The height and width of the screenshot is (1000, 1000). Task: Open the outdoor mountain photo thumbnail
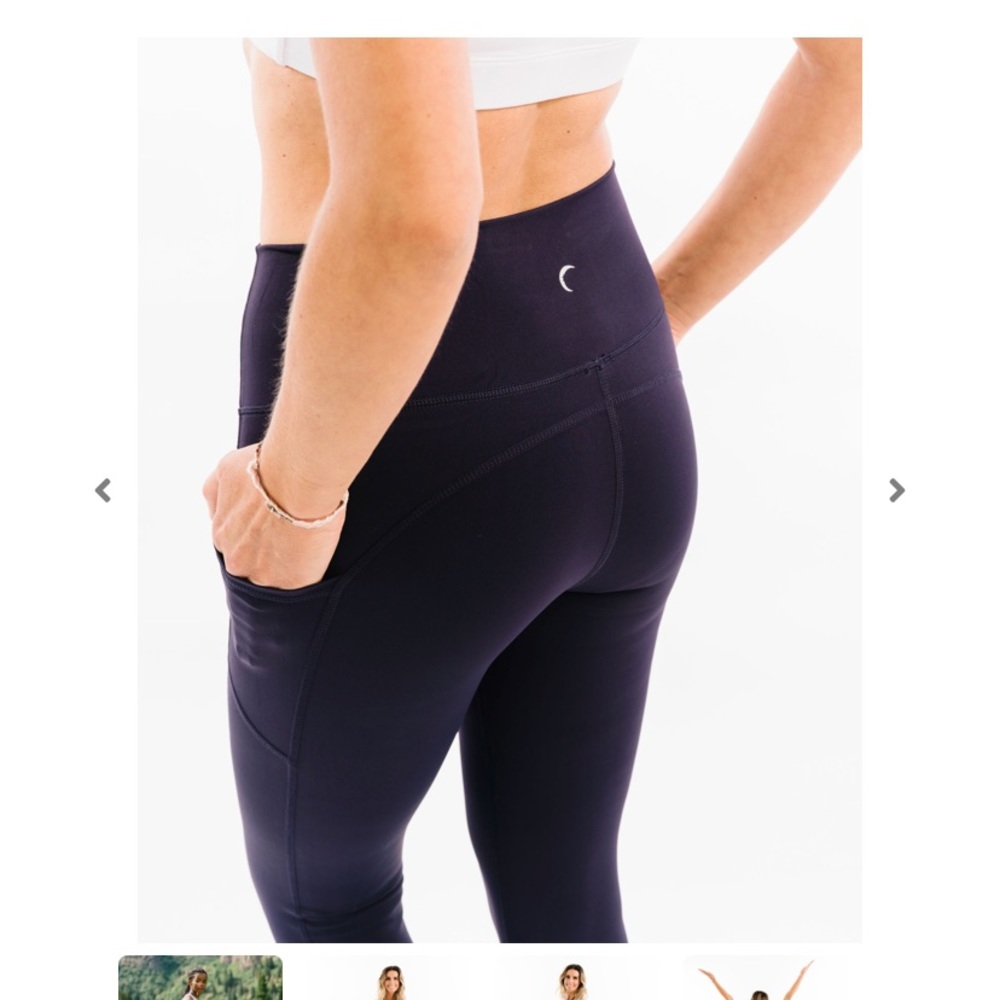click(200, 978)
